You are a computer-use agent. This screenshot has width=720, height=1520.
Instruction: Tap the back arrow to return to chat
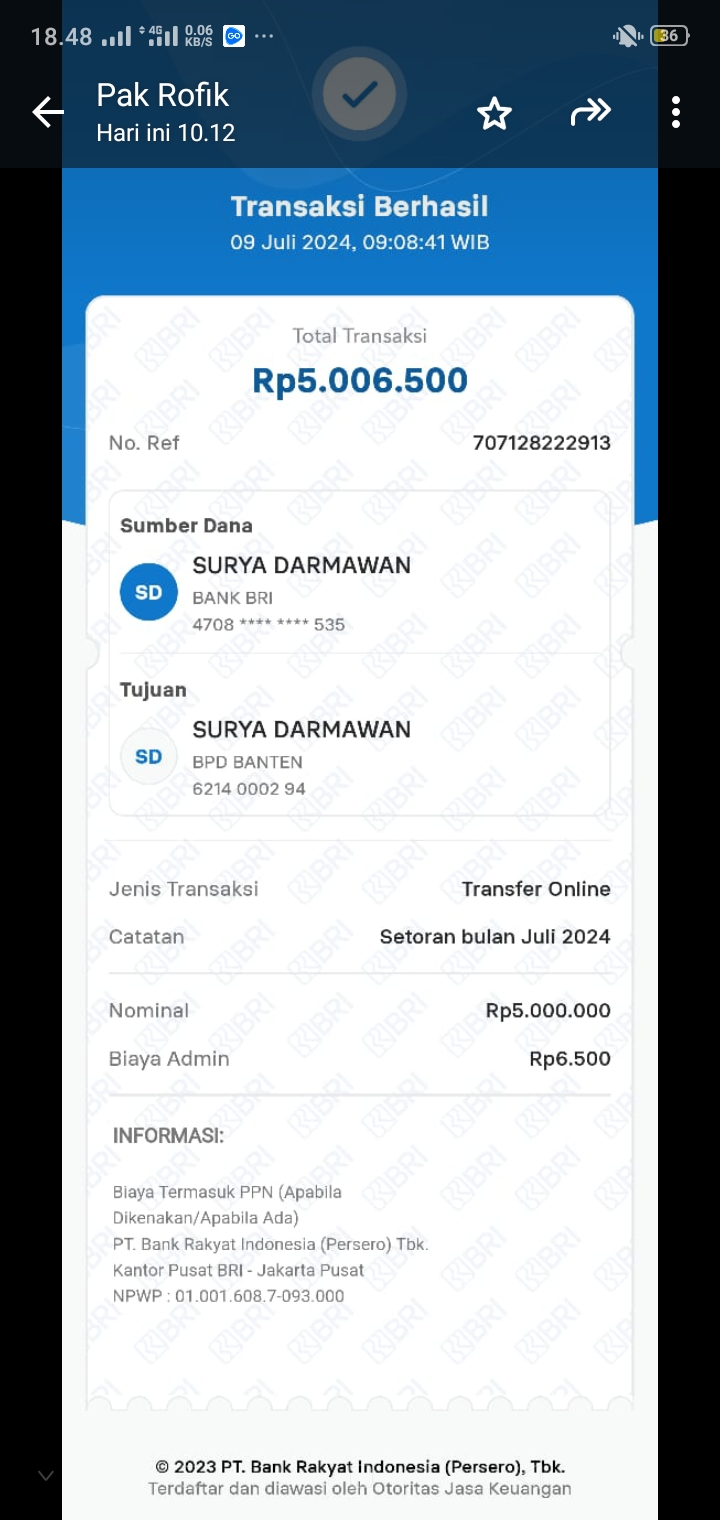[x=47, y=112]
